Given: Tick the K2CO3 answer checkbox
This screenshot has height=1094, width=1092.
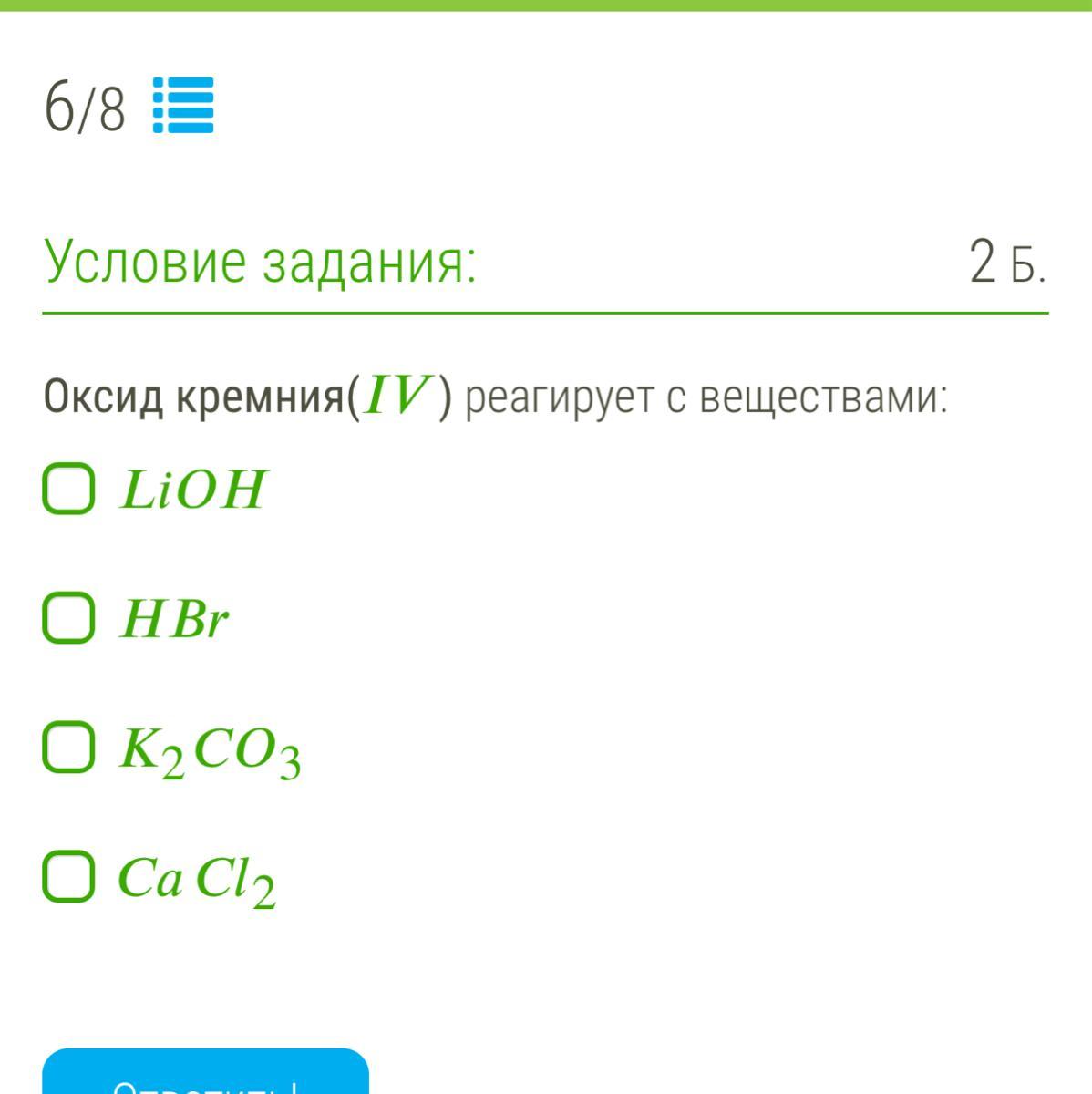Looking at the screenshot, I should pos(68,748).
